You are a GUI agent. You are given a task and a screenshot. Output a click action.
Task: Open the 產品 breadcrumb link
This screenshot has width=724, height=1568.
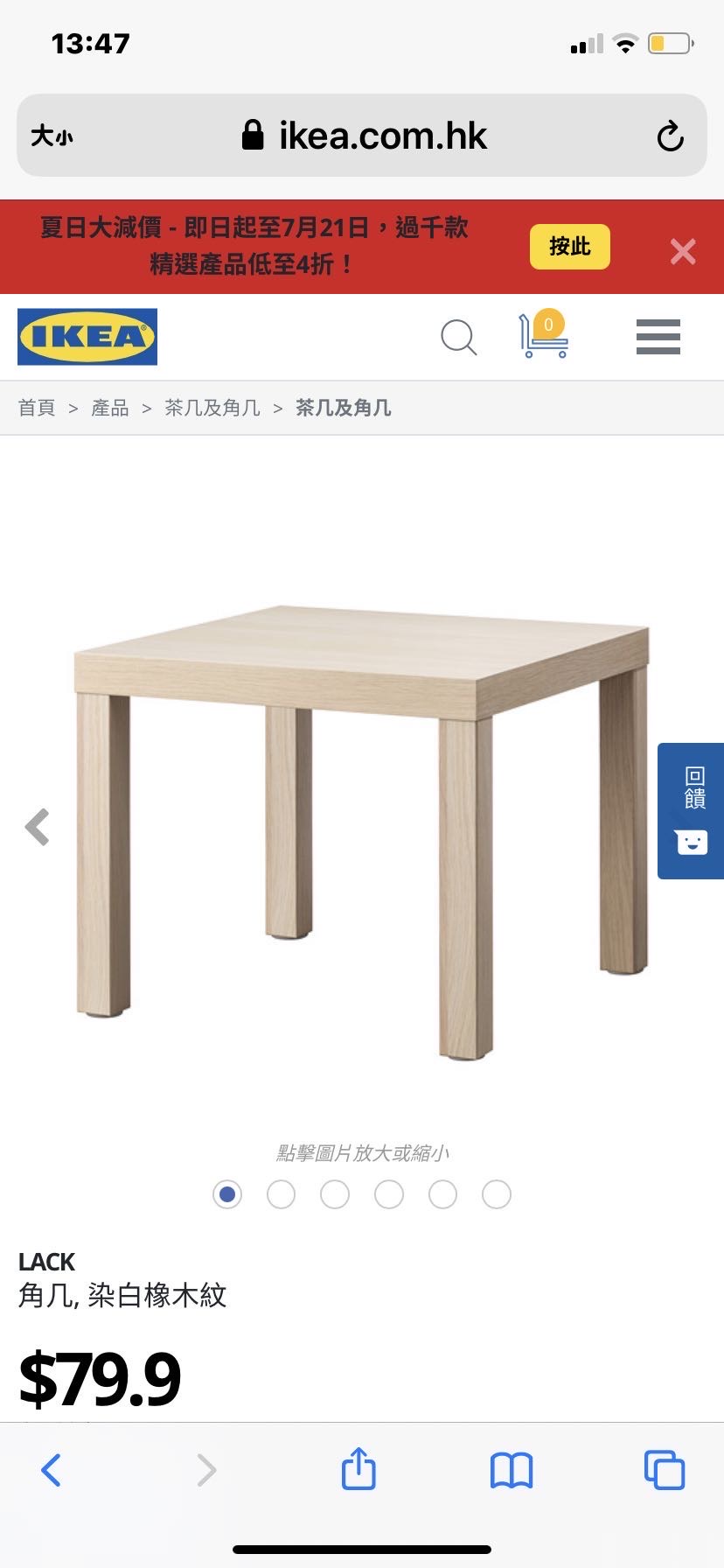tap(110, 408)
